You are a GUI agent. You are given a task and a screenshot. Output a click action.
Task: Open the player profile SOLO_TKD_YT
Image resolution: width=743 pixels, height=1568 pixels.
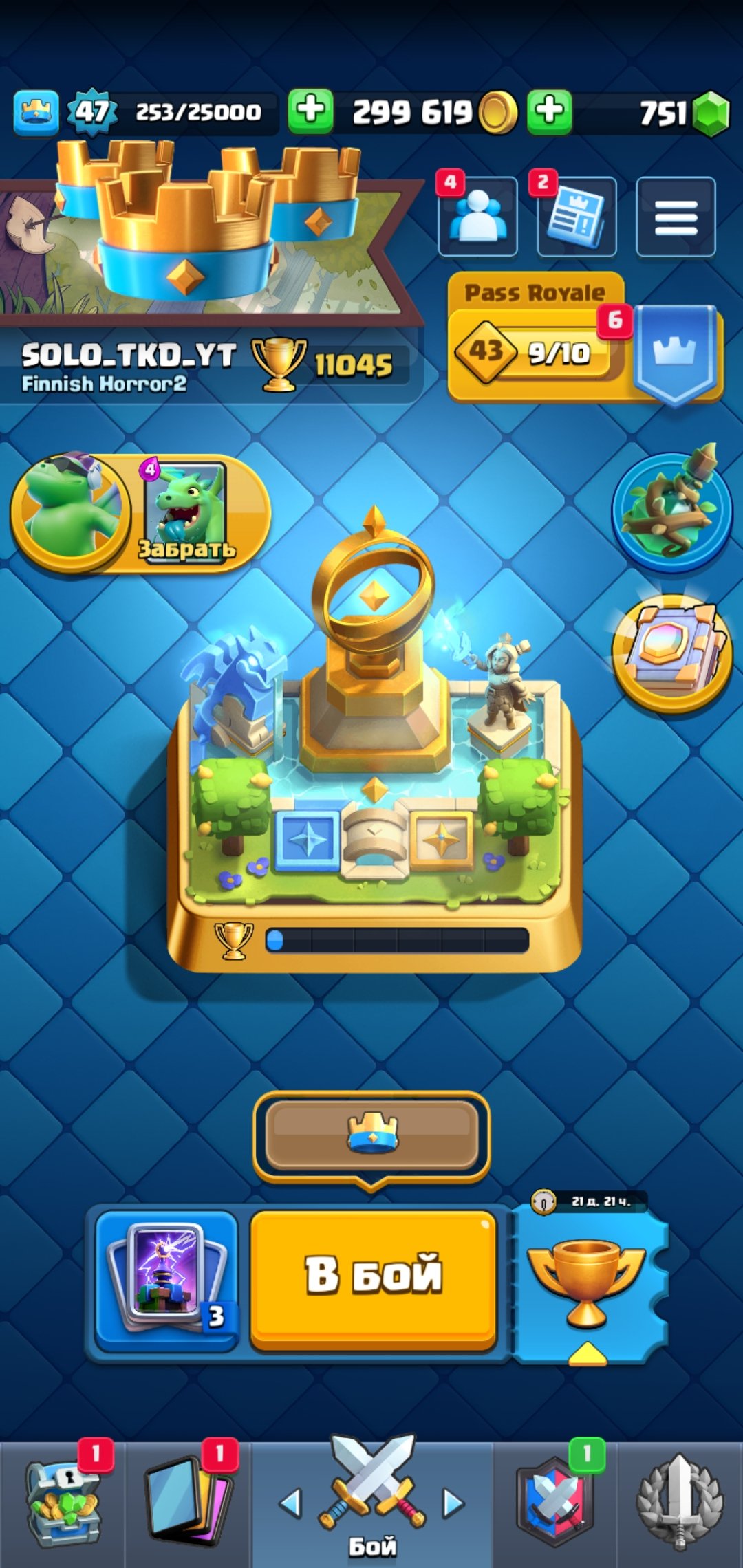click(129, 364)
